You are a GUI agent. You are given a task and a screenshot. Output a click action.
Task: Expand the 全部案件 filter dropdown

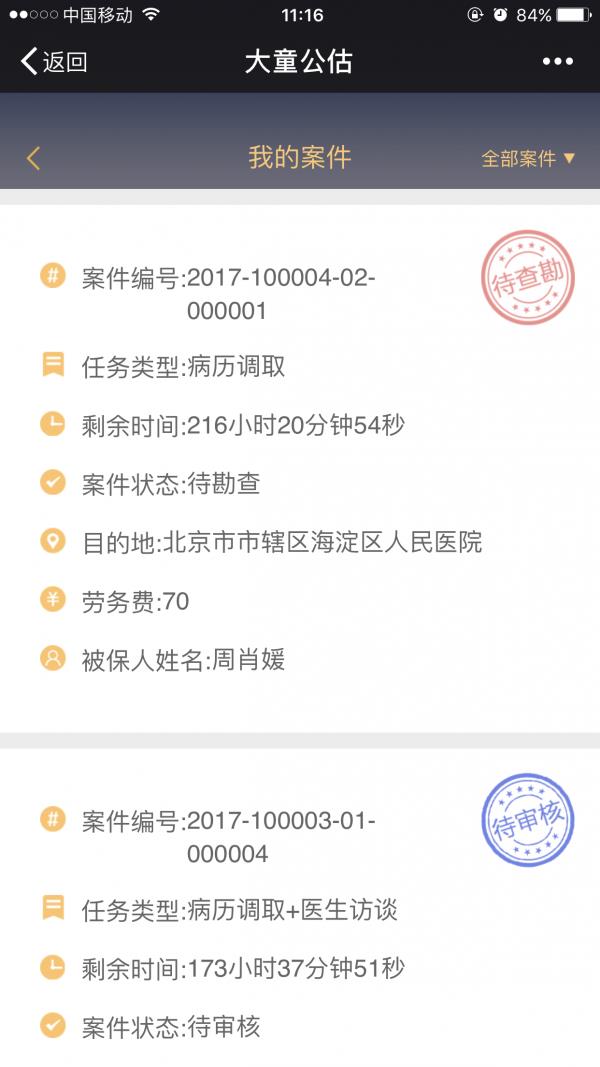[x=529, y=158]
